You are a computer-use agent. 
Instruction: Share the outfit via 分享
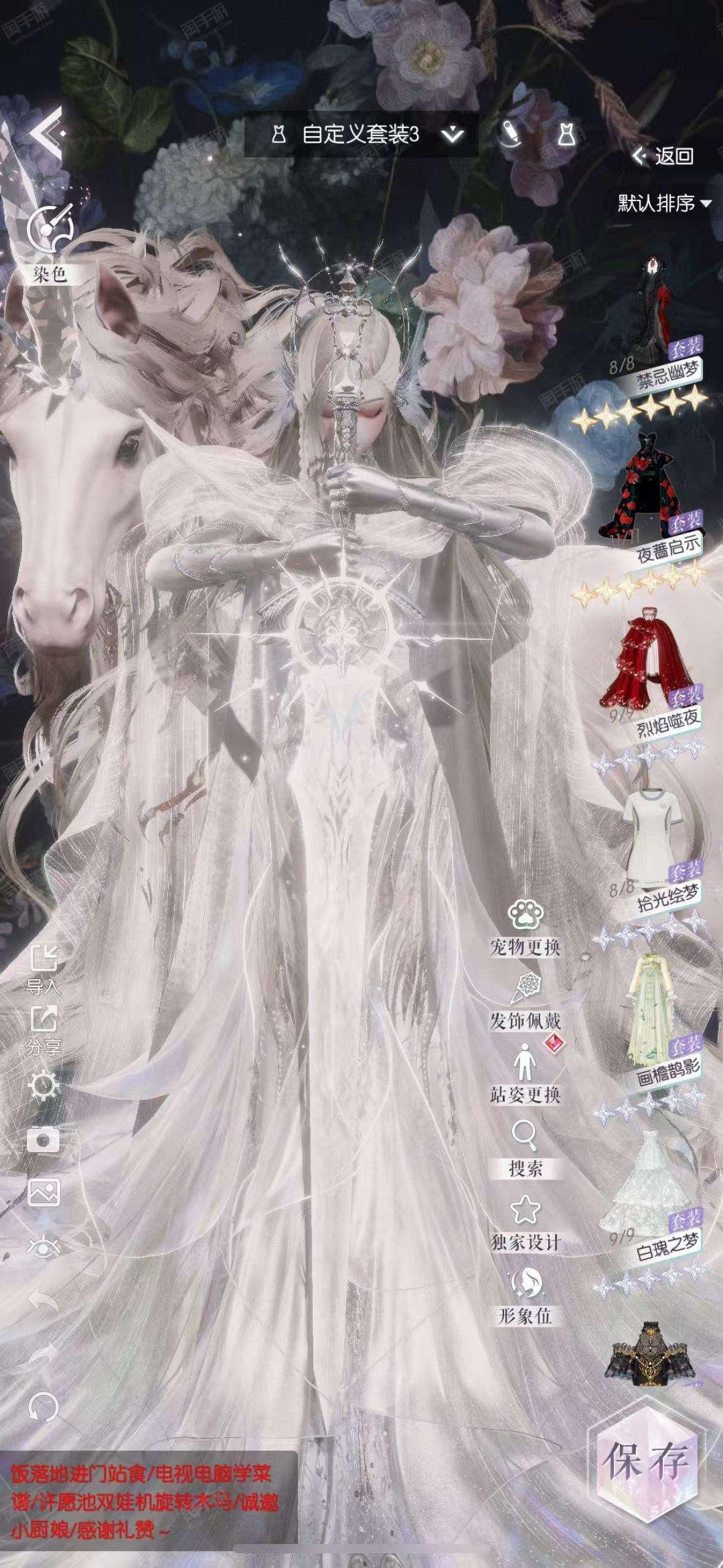coord(44,1031)
